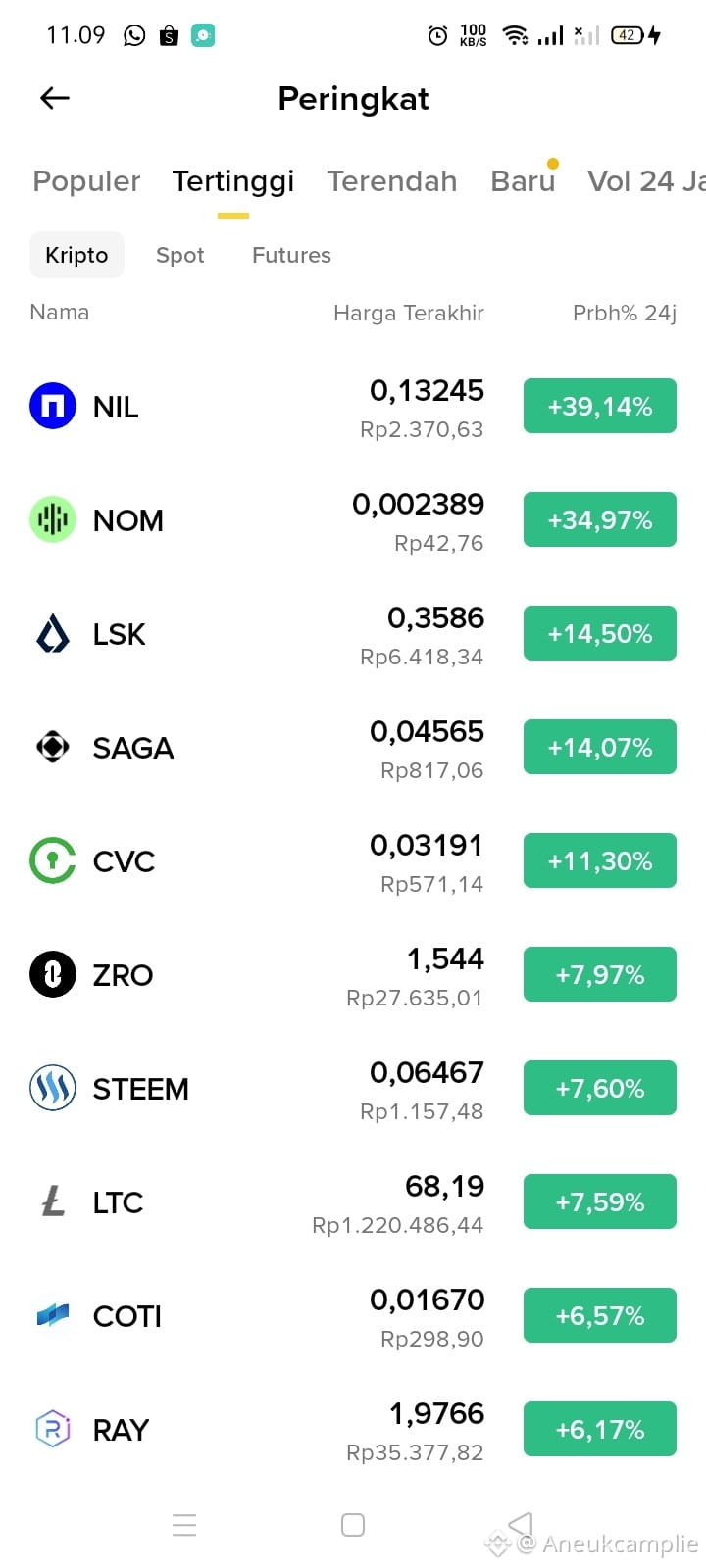Go back using the top-left arrow

click(x=55, y=98)
